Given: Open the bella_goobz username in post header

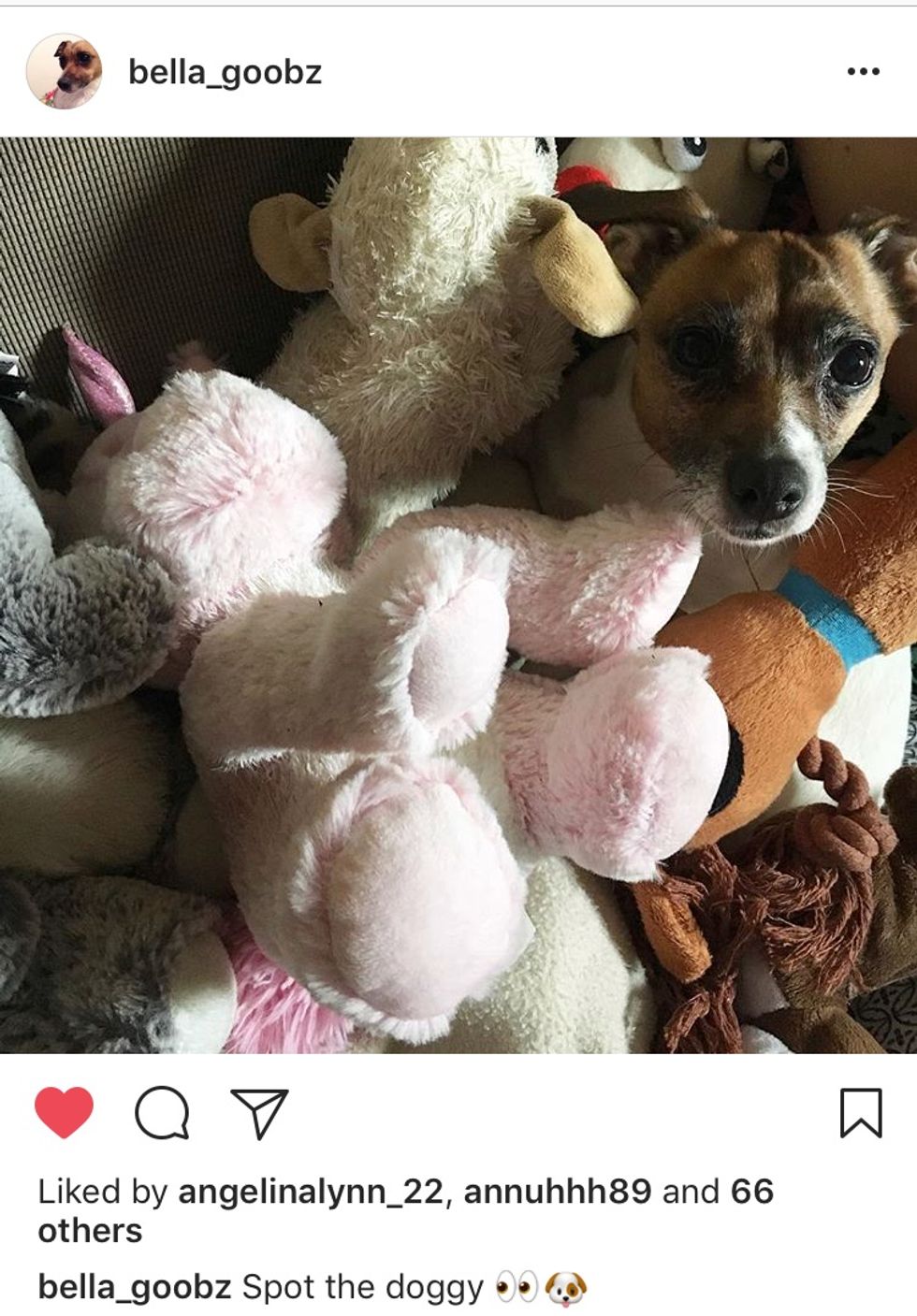Looking at the screenshot, I should (225, 72).
